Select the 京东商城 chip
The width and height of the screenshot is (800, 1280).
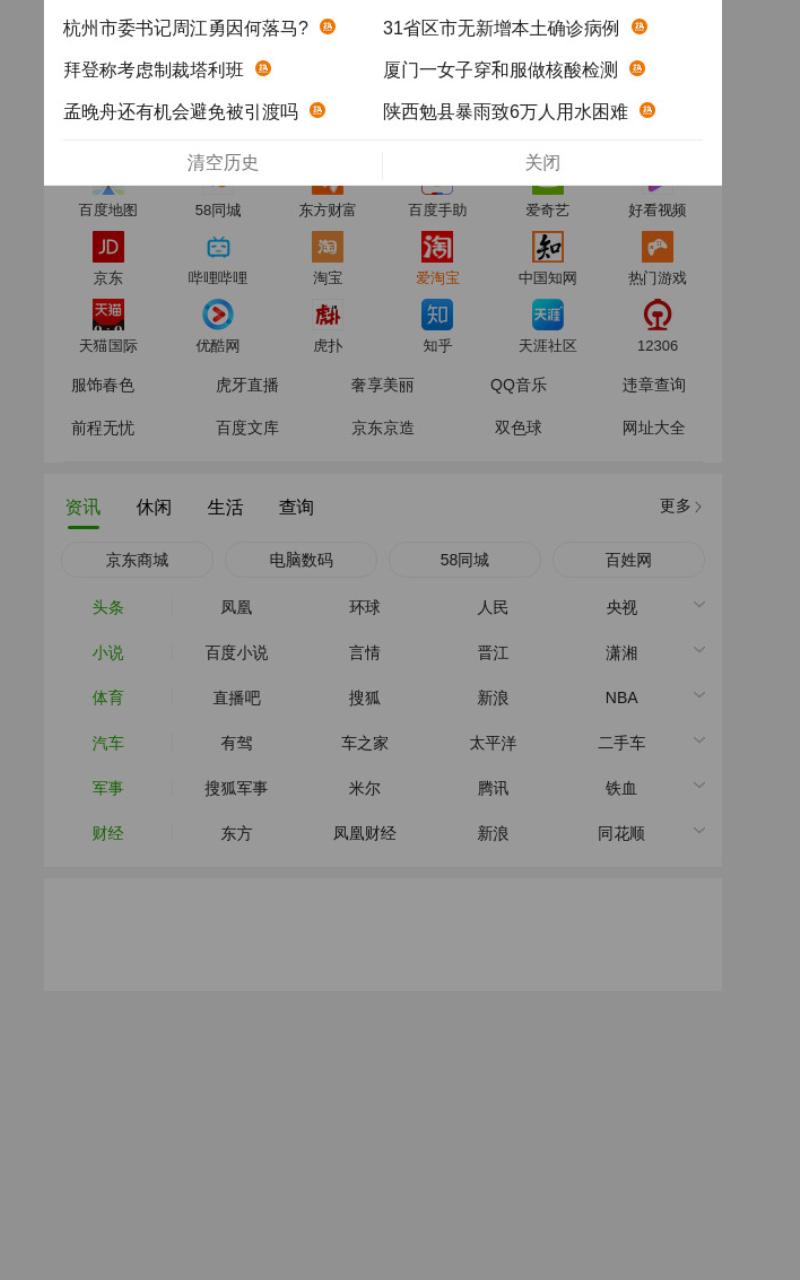tap(137, 560)
